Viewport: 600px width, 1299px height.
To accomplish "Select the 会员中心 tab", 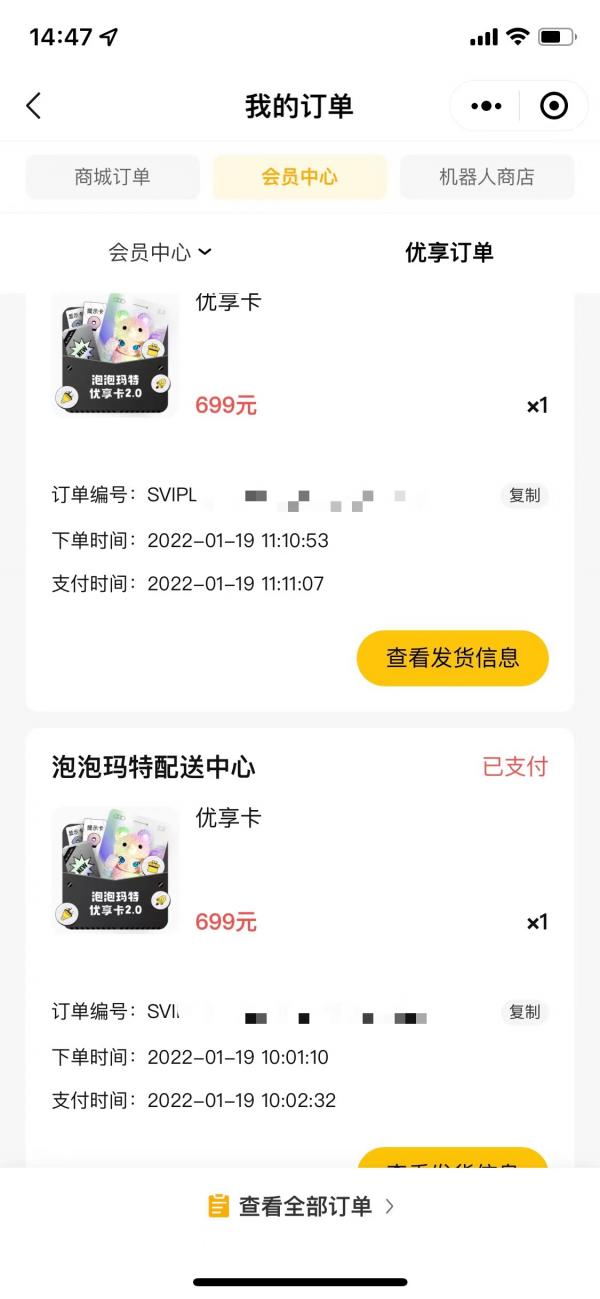I will pos(300,177).
